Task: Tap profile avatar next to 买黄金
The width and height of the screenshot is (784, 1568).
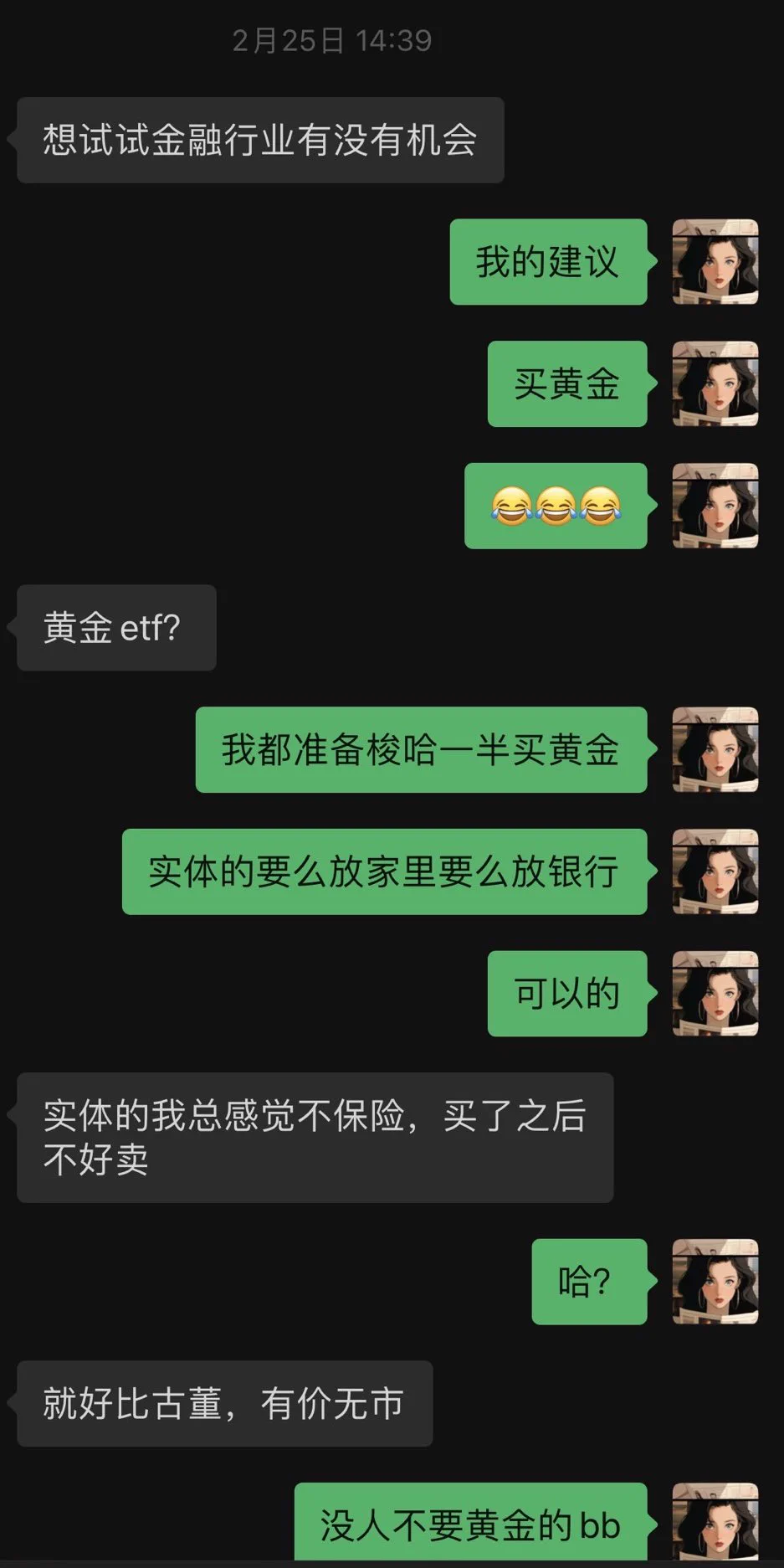Action: click(715, 383)
